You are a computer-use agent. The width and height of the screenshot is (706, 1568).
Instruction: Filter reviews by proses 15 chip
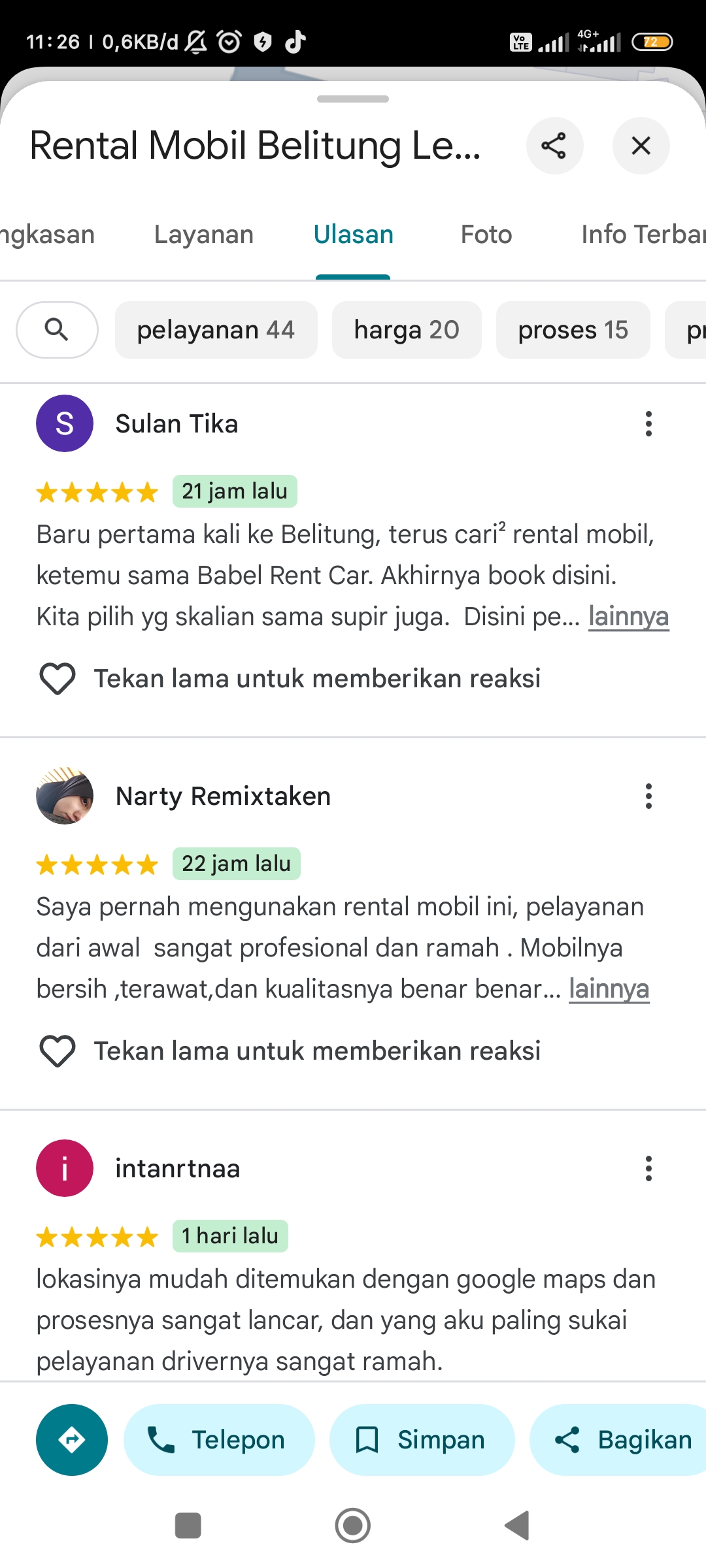click(x=573, y=330)
